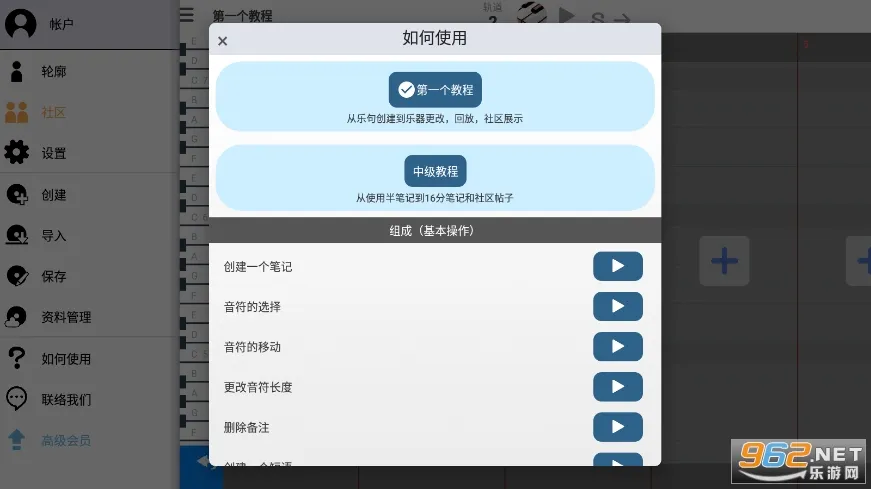Play the 删除备注 video

click(617, 427)
